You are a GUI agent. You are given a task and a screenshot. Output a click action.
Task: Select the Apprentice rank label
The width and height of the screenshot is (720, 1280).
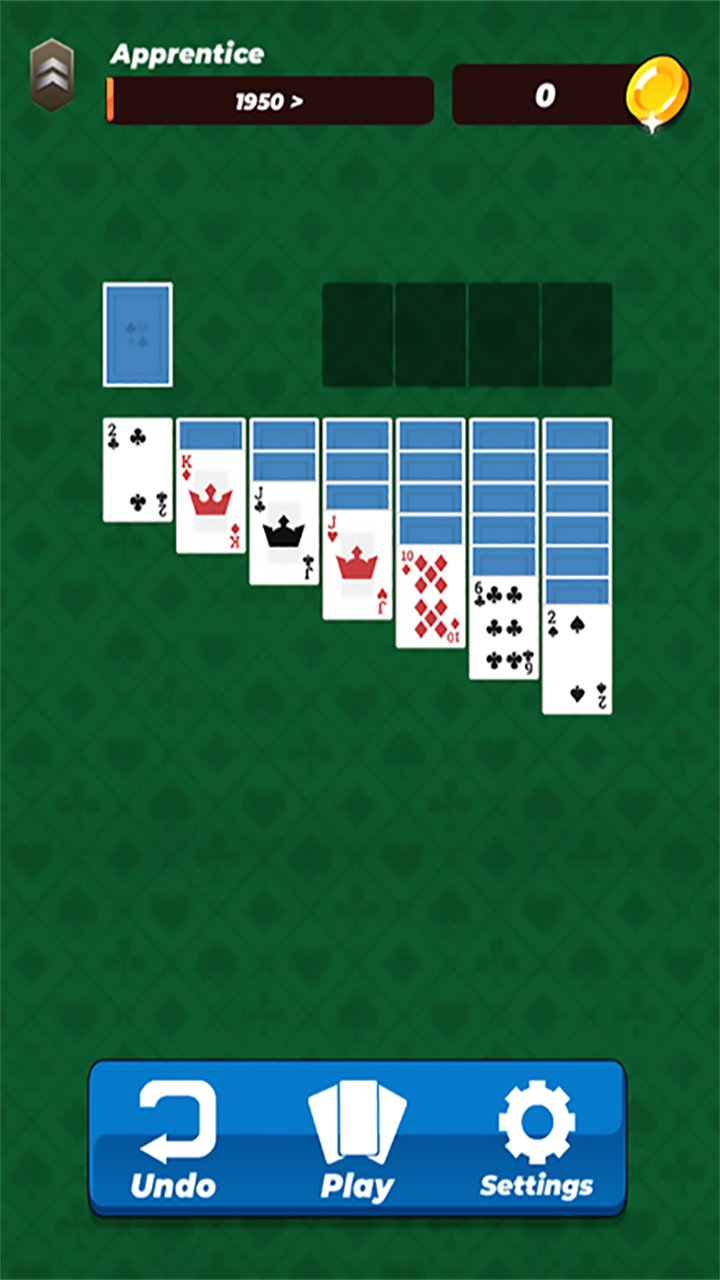point(187,55)
